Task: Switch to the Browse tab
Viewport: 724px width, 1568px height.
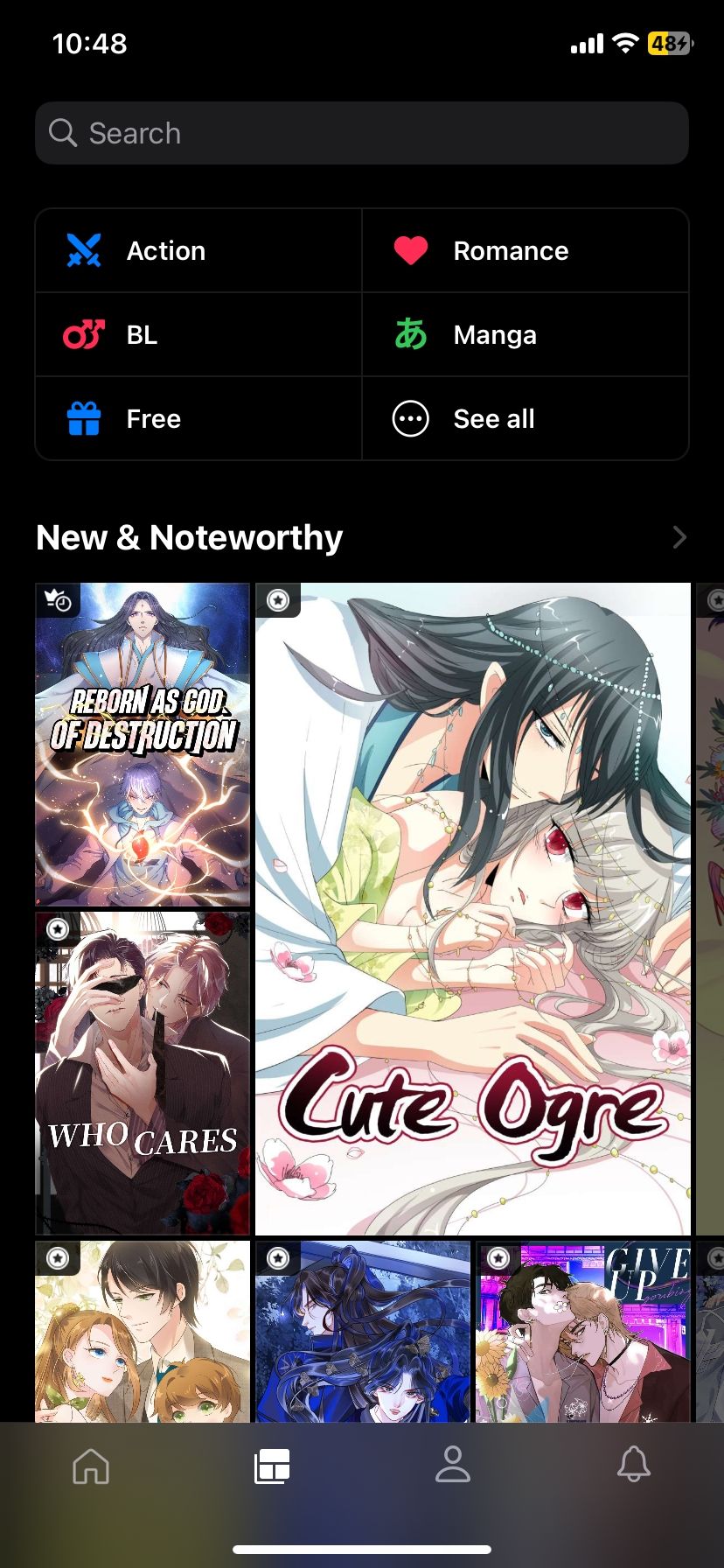Action: 272,1466
